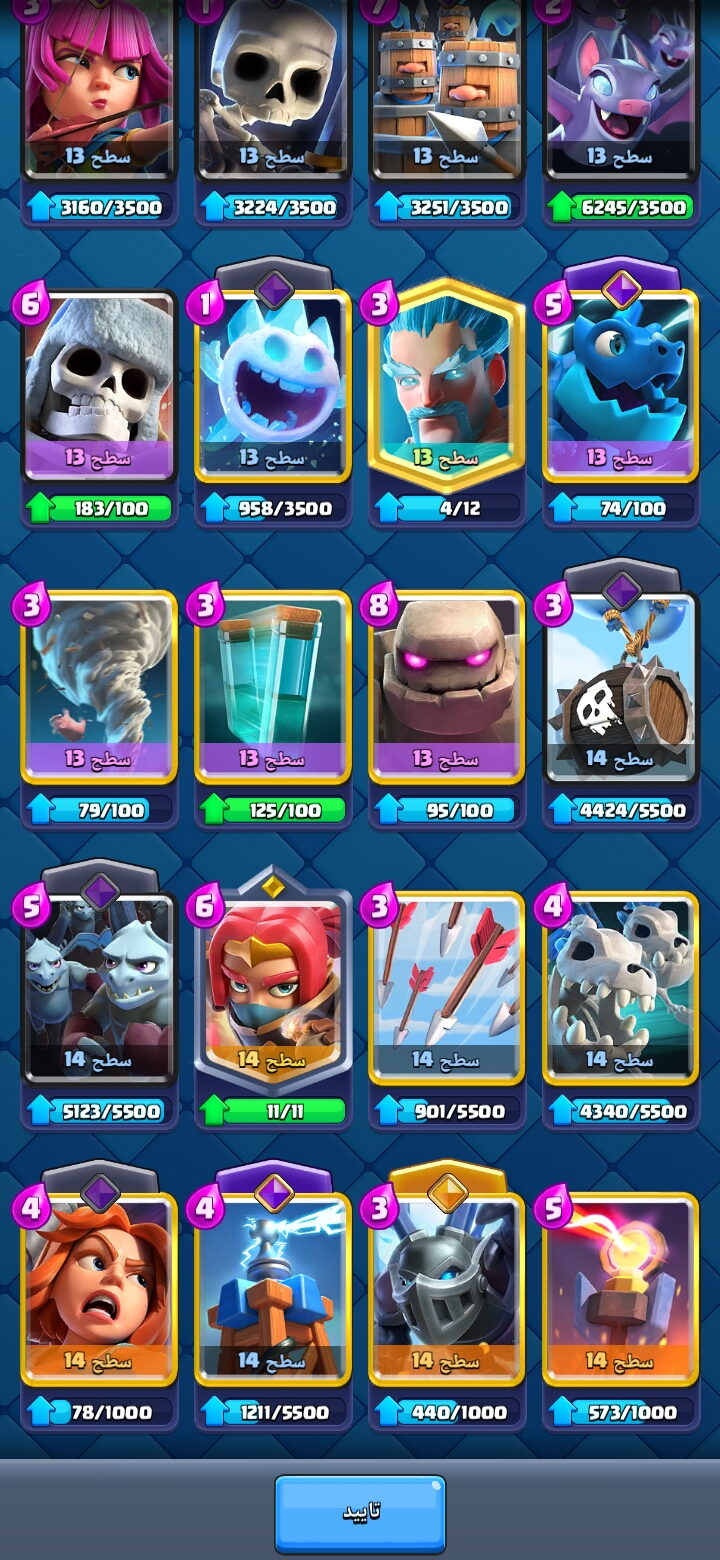Image resolution: width=720 pixels, height=1560 pixels.
Task: Select the Minion Horde card
Action: click(x=99, y=988)
